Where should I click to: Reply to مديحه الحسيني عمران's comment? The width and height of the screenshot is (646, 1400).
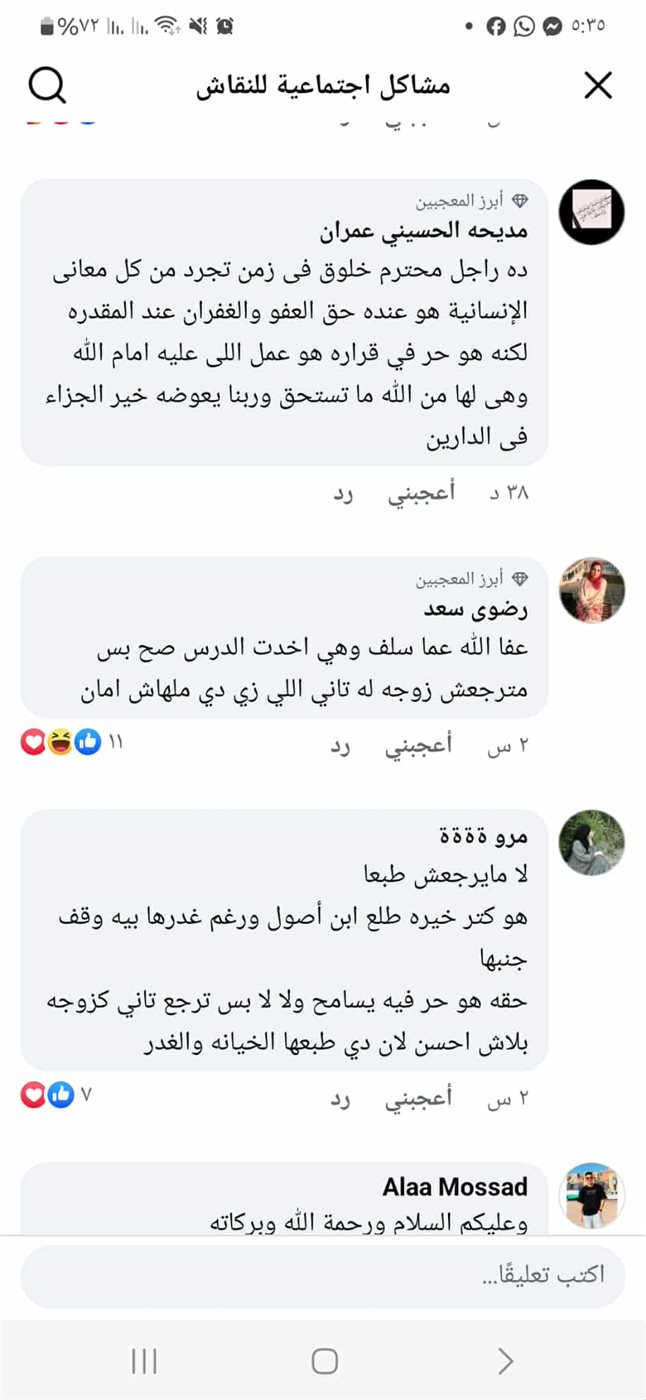pyautogui.click(x=344, y=493)
